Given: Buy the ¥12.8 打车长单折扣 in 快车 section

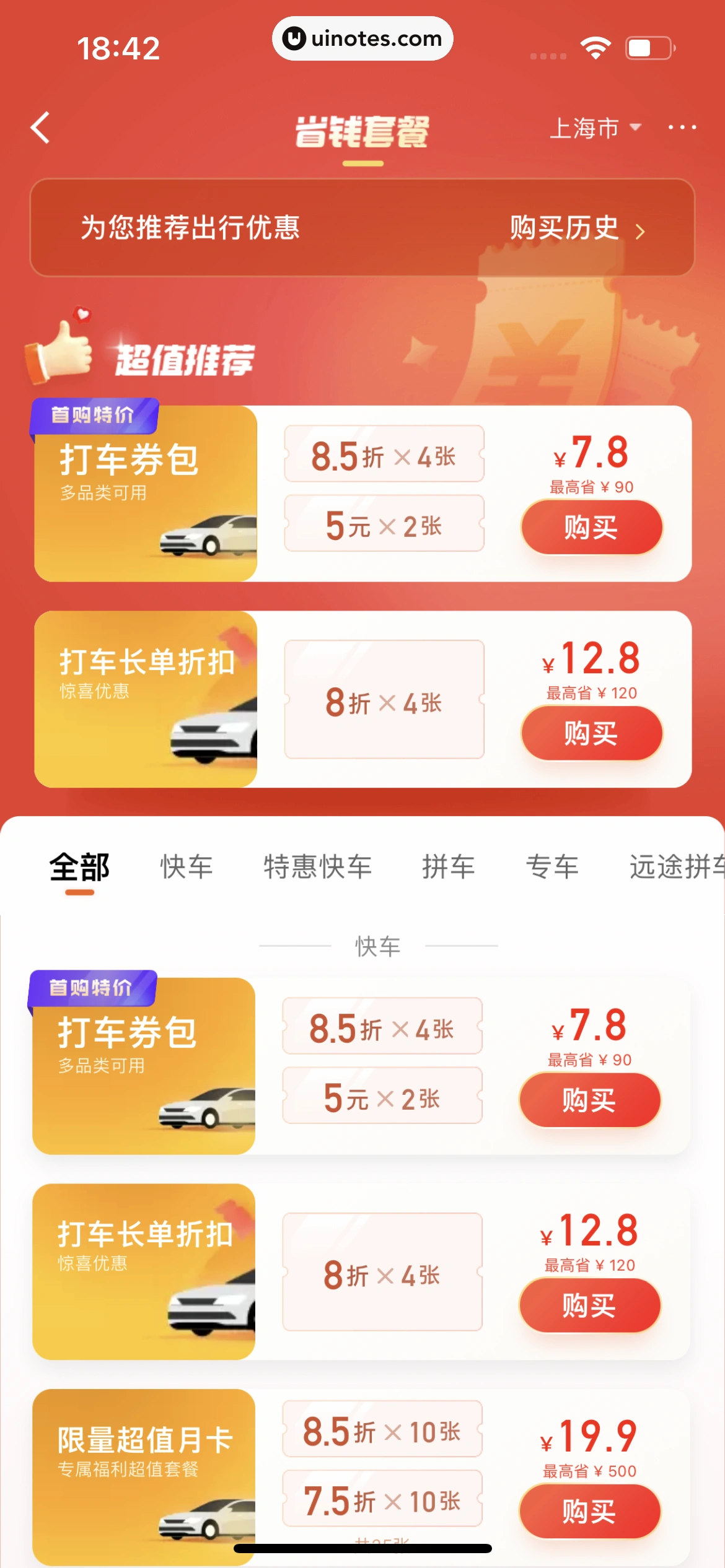Looking at the screenshot, I should pos(589,1305).
